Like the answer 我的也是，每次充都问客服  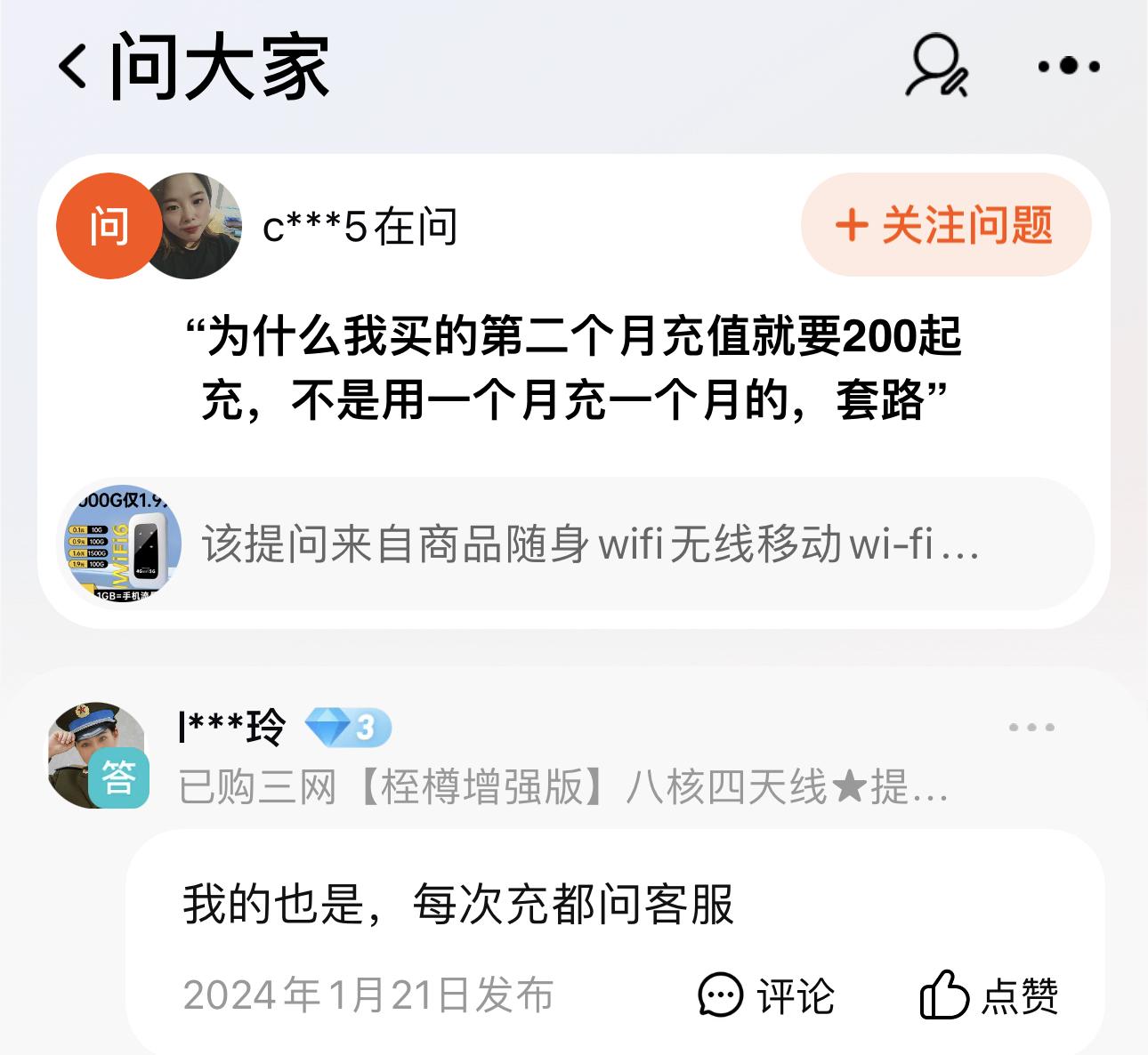[x=989, y=995]
